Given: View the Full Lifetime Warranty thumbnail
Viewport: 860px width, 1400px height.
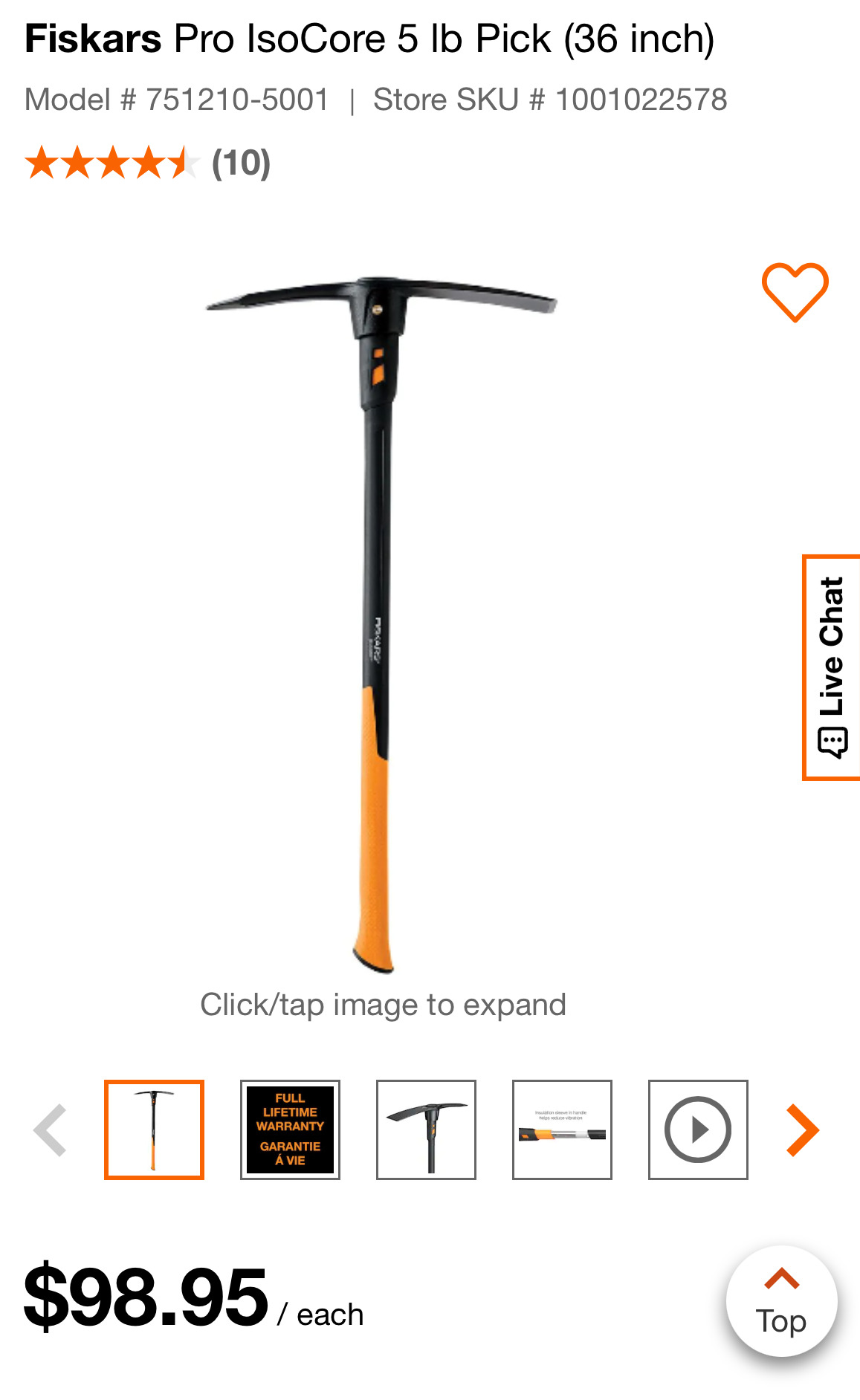Looking at the screenshot, I should (x=290, y=1130).
